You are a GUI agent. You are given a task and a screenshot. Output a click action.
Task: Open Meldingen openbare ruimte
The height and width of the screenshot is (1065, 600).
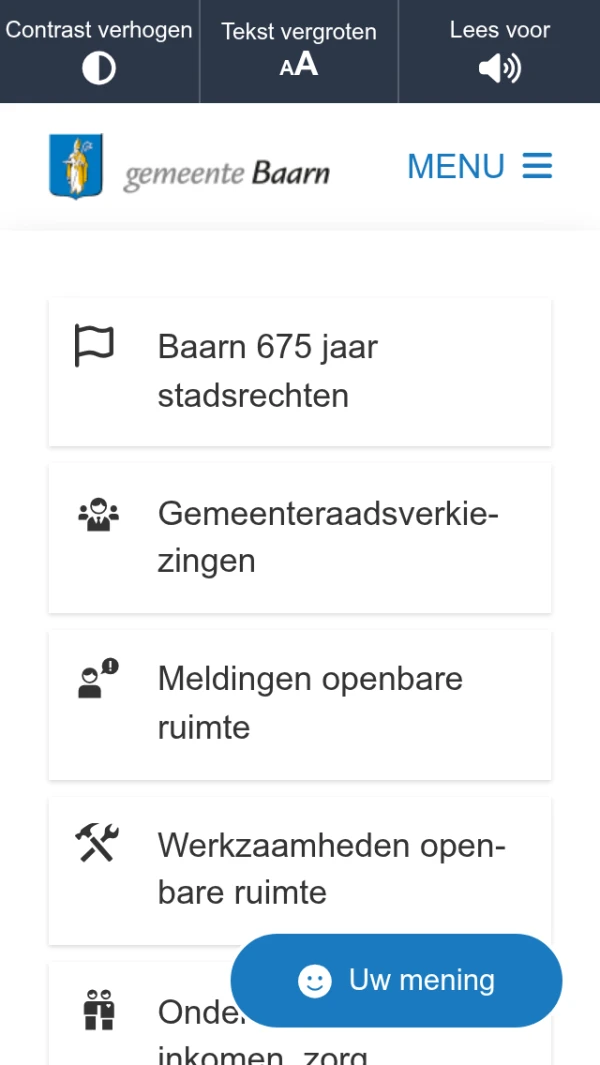[300, 704]
